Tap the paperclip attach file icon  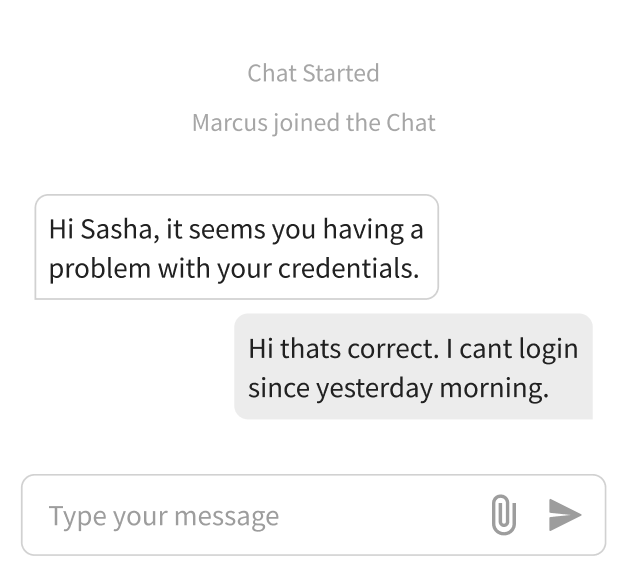[x=503, y=515]
